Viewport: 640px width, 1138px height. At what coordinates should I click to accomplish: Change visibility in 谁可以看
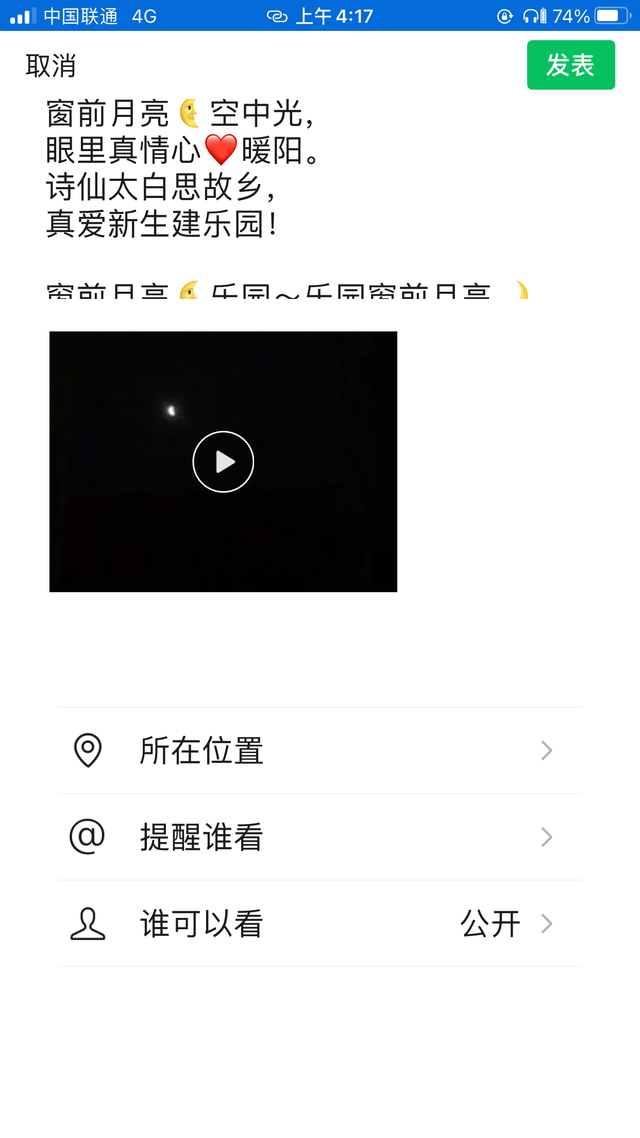(320, 923)
